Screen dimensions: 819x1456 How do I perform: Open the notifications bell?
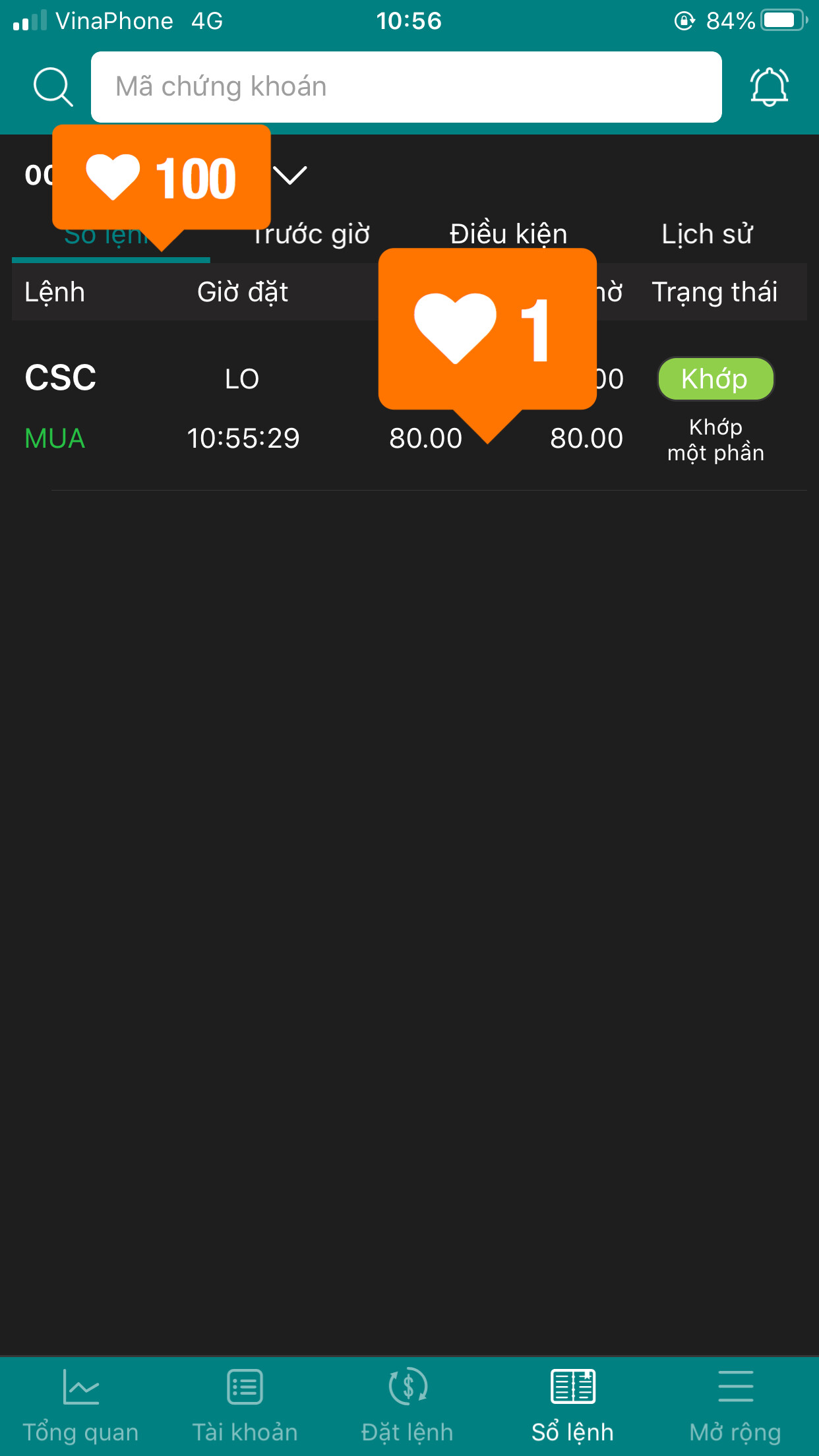point(769,86)
